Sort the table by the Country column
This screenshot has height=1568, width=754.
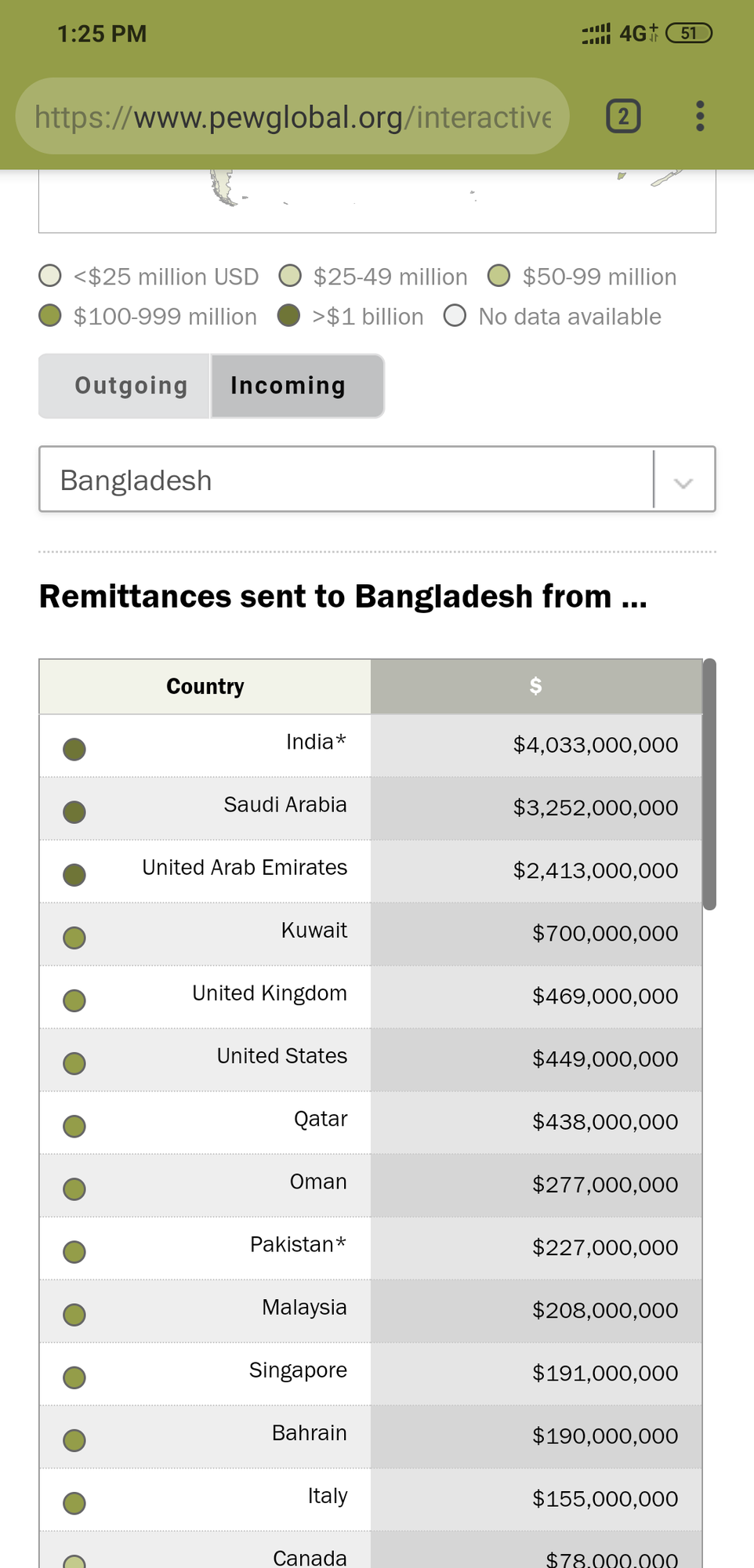click(205, 687)
